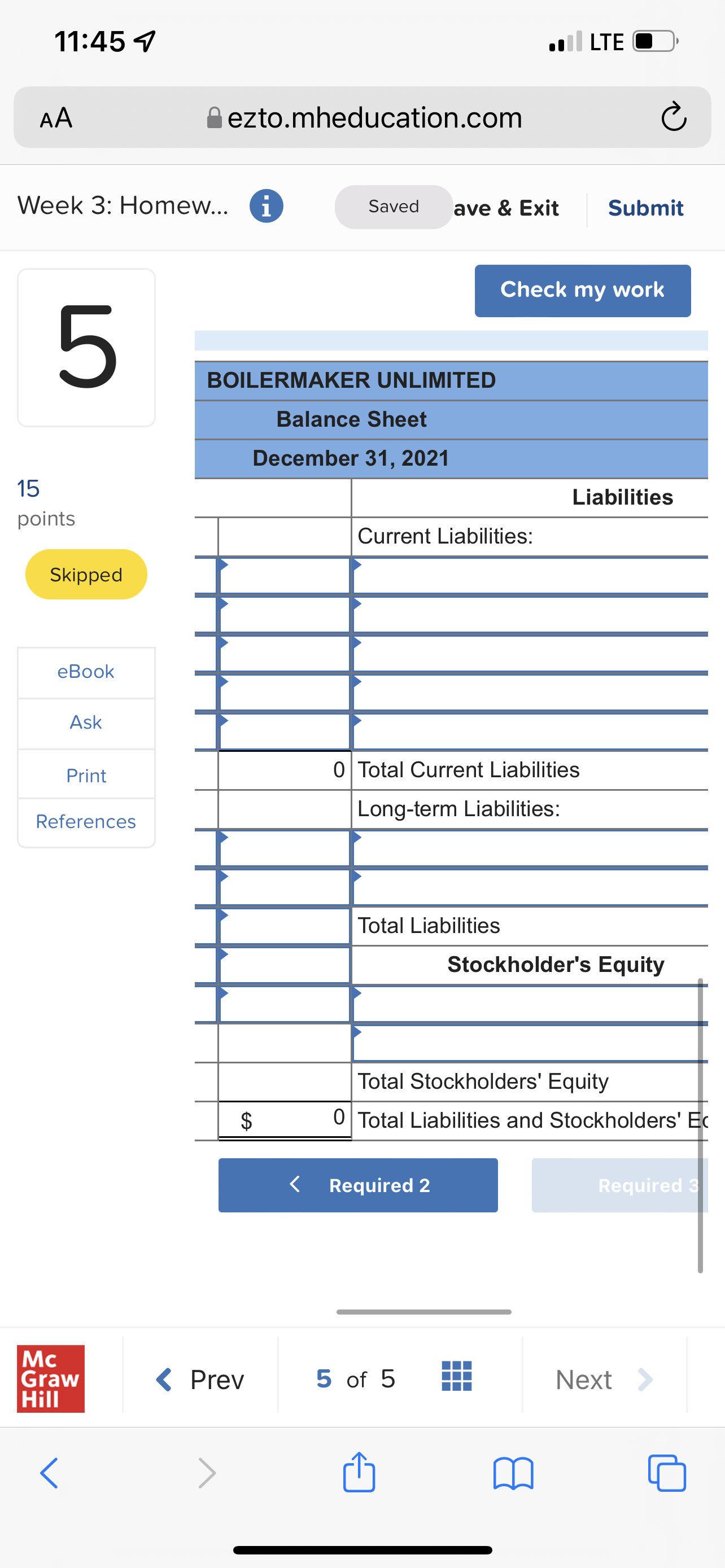Image resolution: width=725 pixels, height=1568 pixels.
Task: Open the assignment info icon
Action: 266,207
